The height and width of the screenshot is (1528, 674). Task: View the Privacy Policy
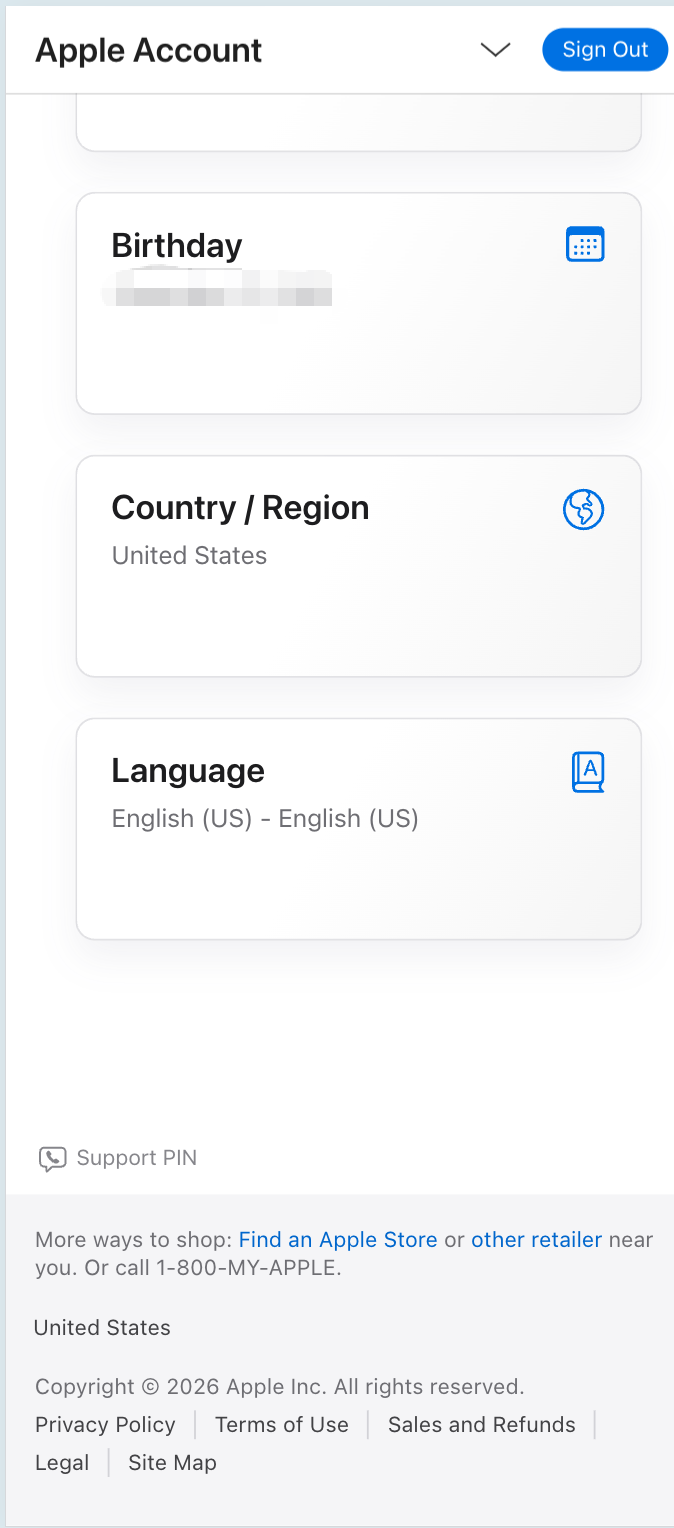point(105,1425)
